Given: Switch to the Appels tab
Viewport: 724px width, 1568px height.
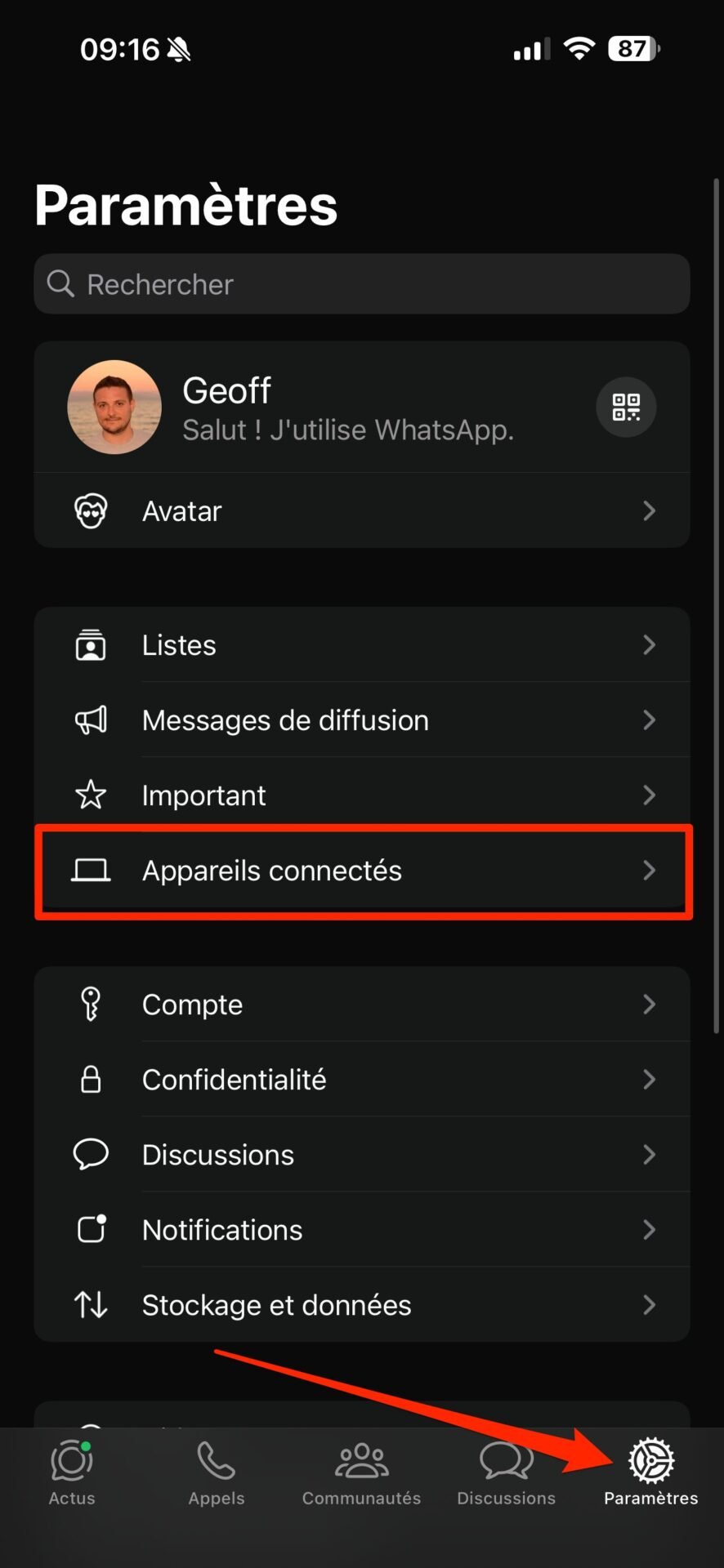Looking at the screenshot, I should (217, 1473).
